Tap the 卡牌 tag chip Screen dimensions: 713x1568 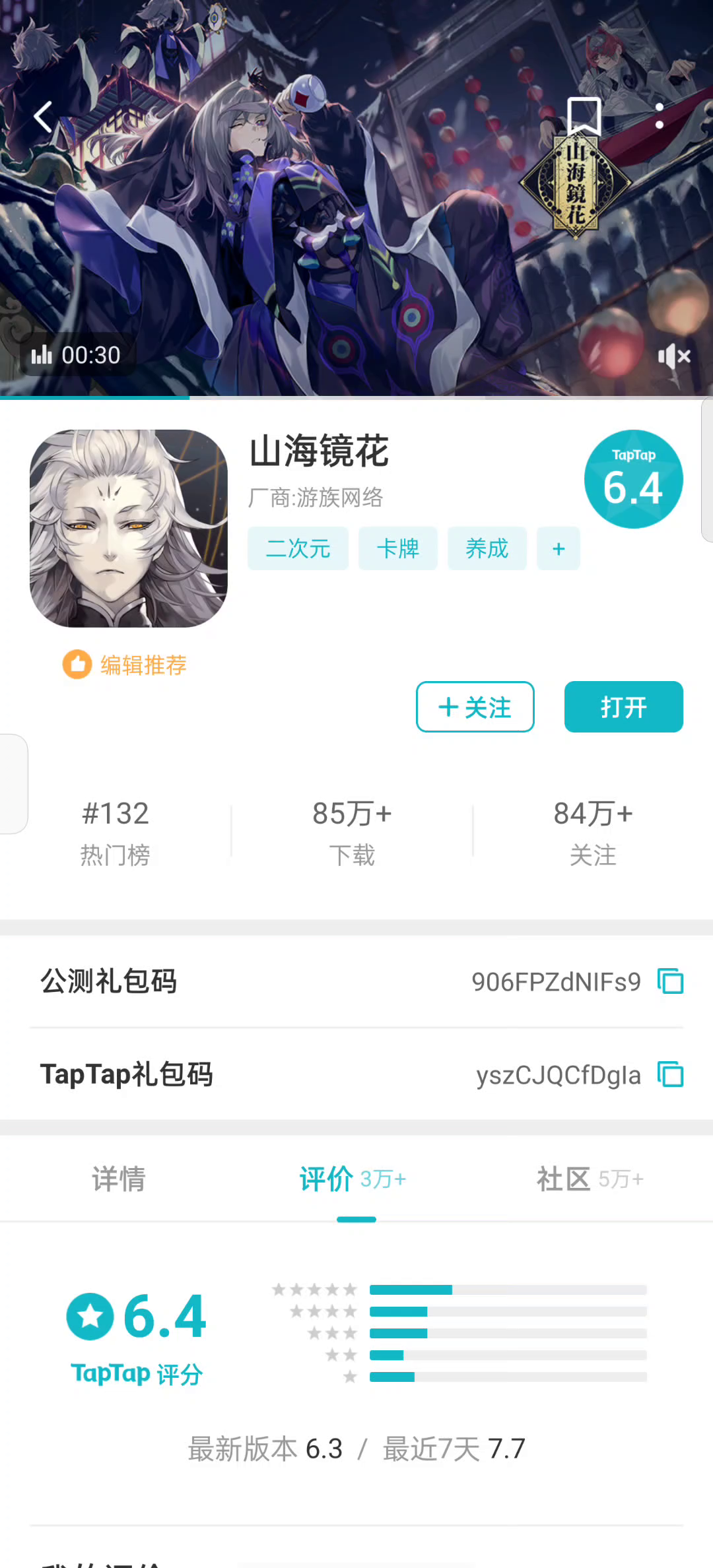pyautogui.click(x=397, y=548)
